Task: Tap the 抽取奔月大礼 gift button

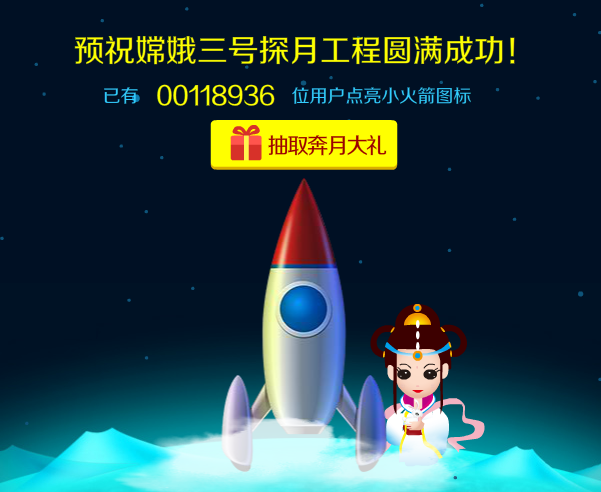Action: [x=304, y=145]
